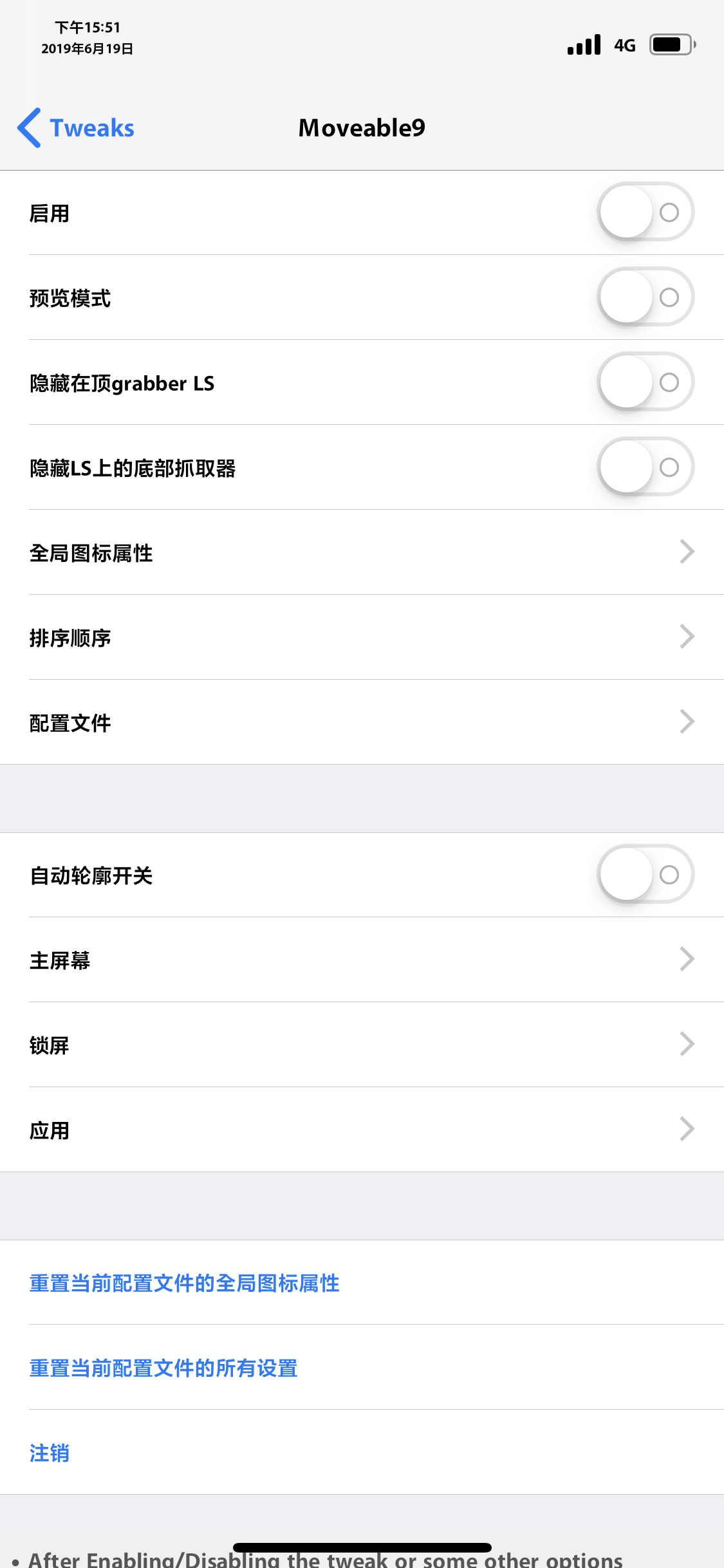This screenshot has width=724, height=1568.
Task: Click the battery icon in status bar
Action: [671, 44]
